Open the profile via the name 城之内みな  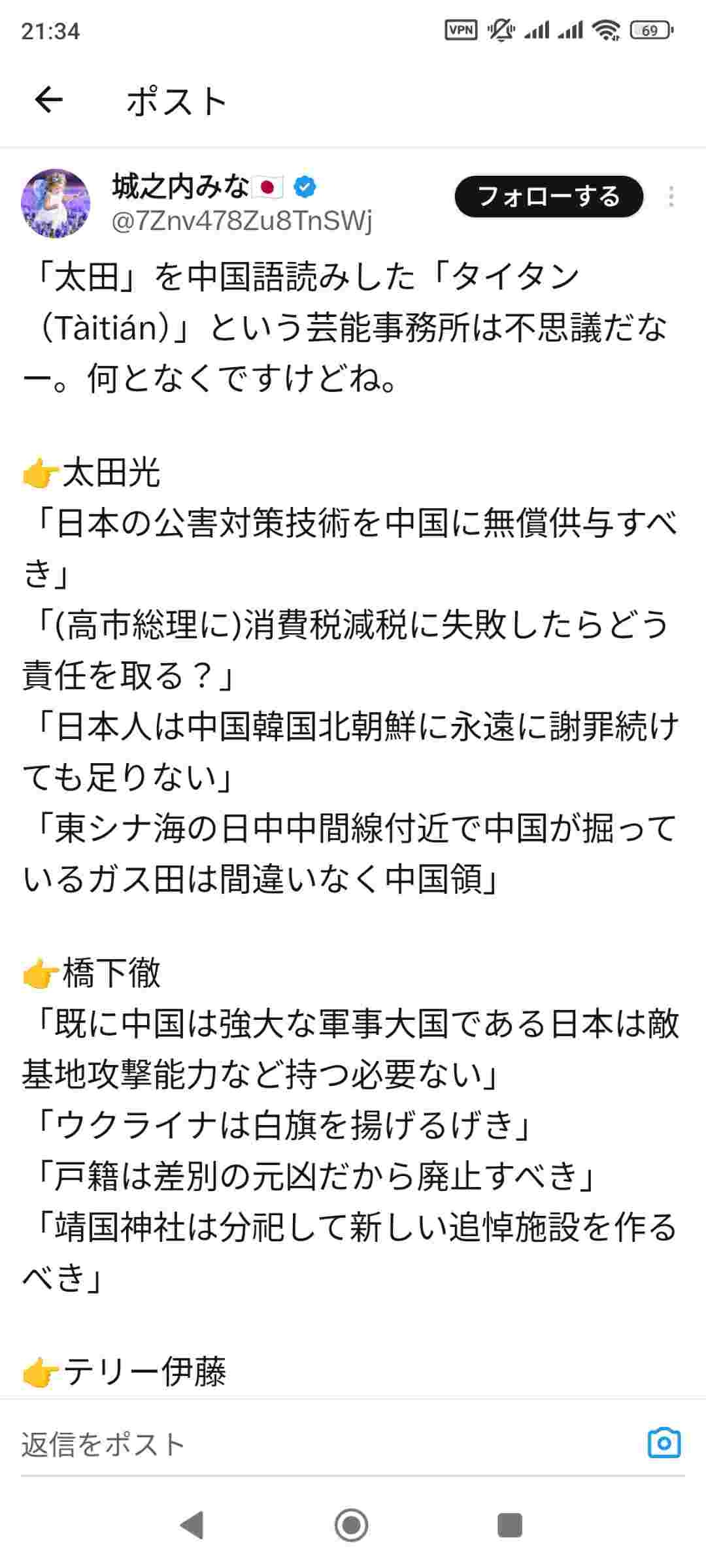[x=180, y=187]
